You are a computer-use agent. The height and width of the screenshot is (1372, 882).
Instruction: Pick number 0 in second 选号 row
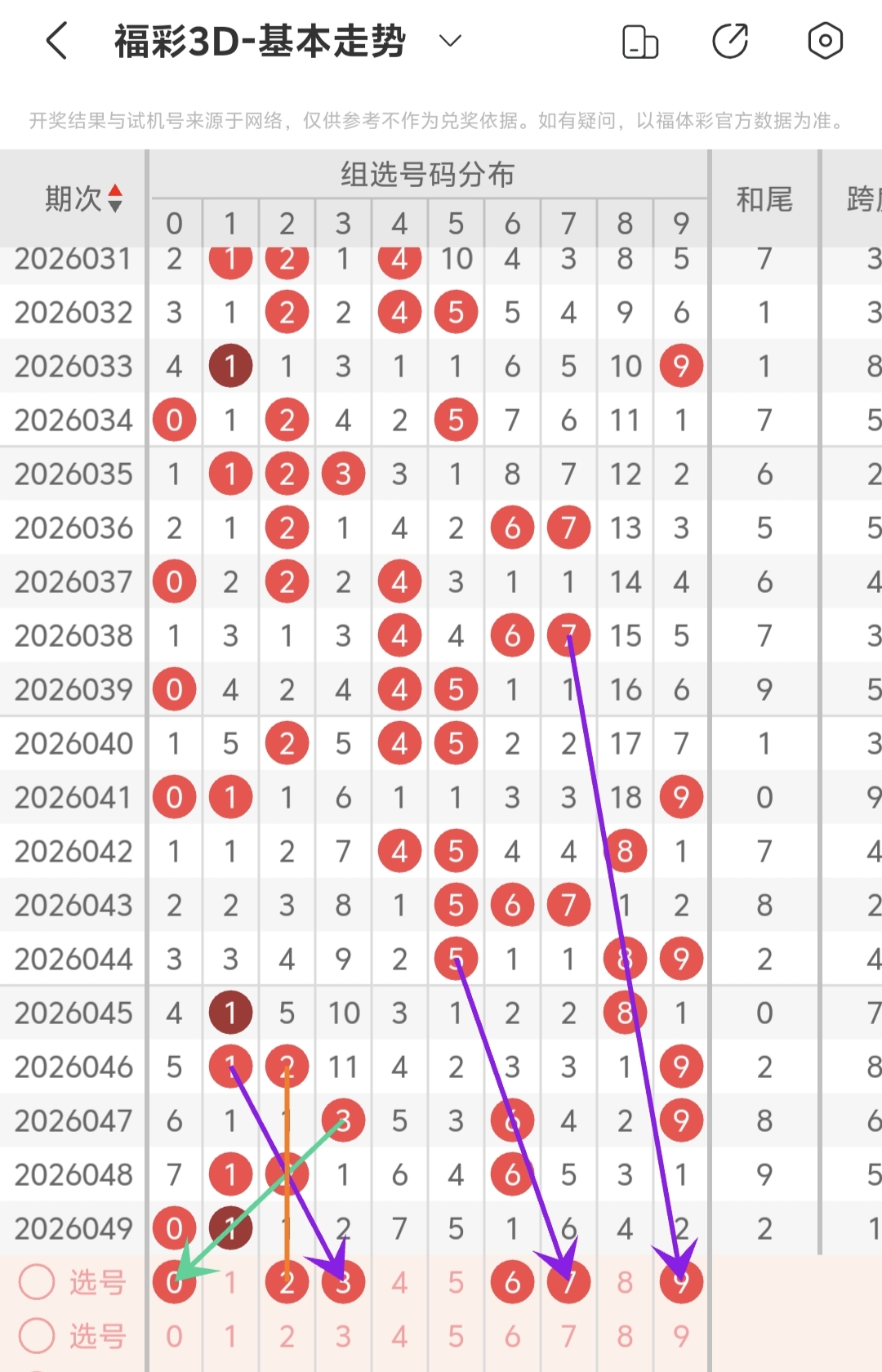(x=174, y=1336)
